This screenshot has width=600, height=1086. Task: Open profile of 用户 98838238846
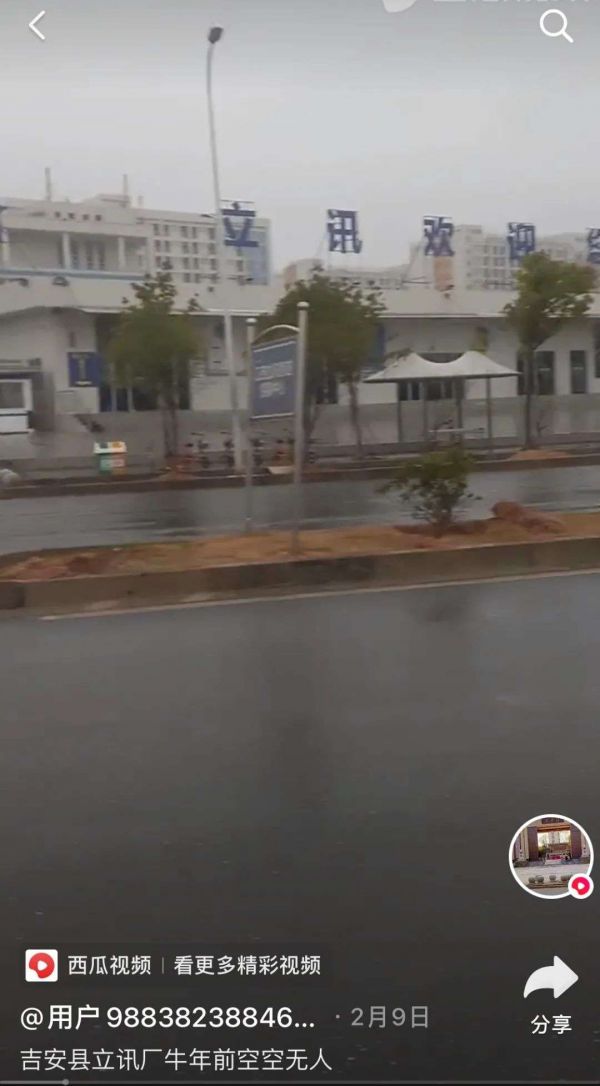tap(168, 1018)
